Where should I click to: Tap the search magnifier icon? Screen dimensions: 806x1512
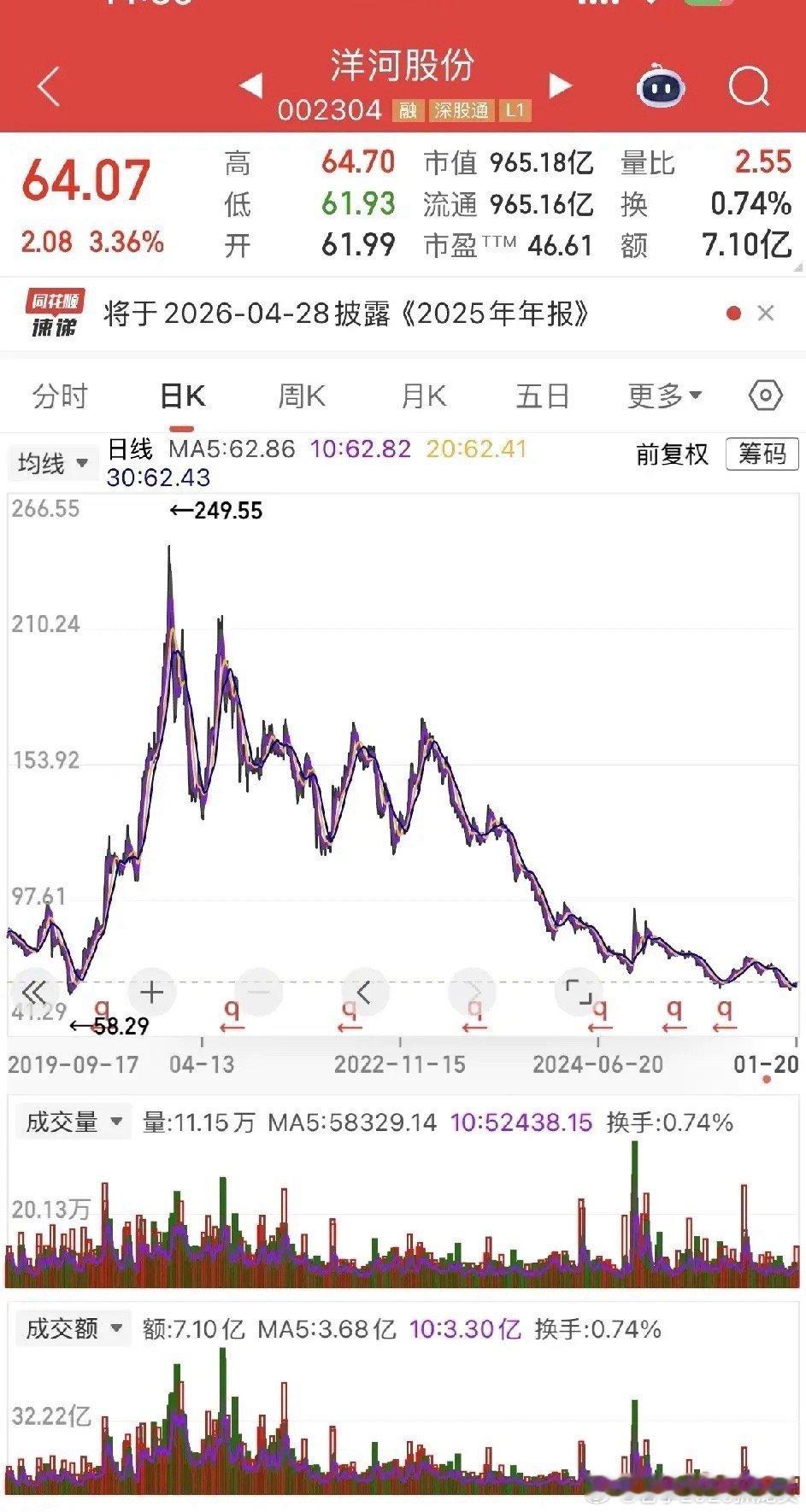tap(750, 85)
